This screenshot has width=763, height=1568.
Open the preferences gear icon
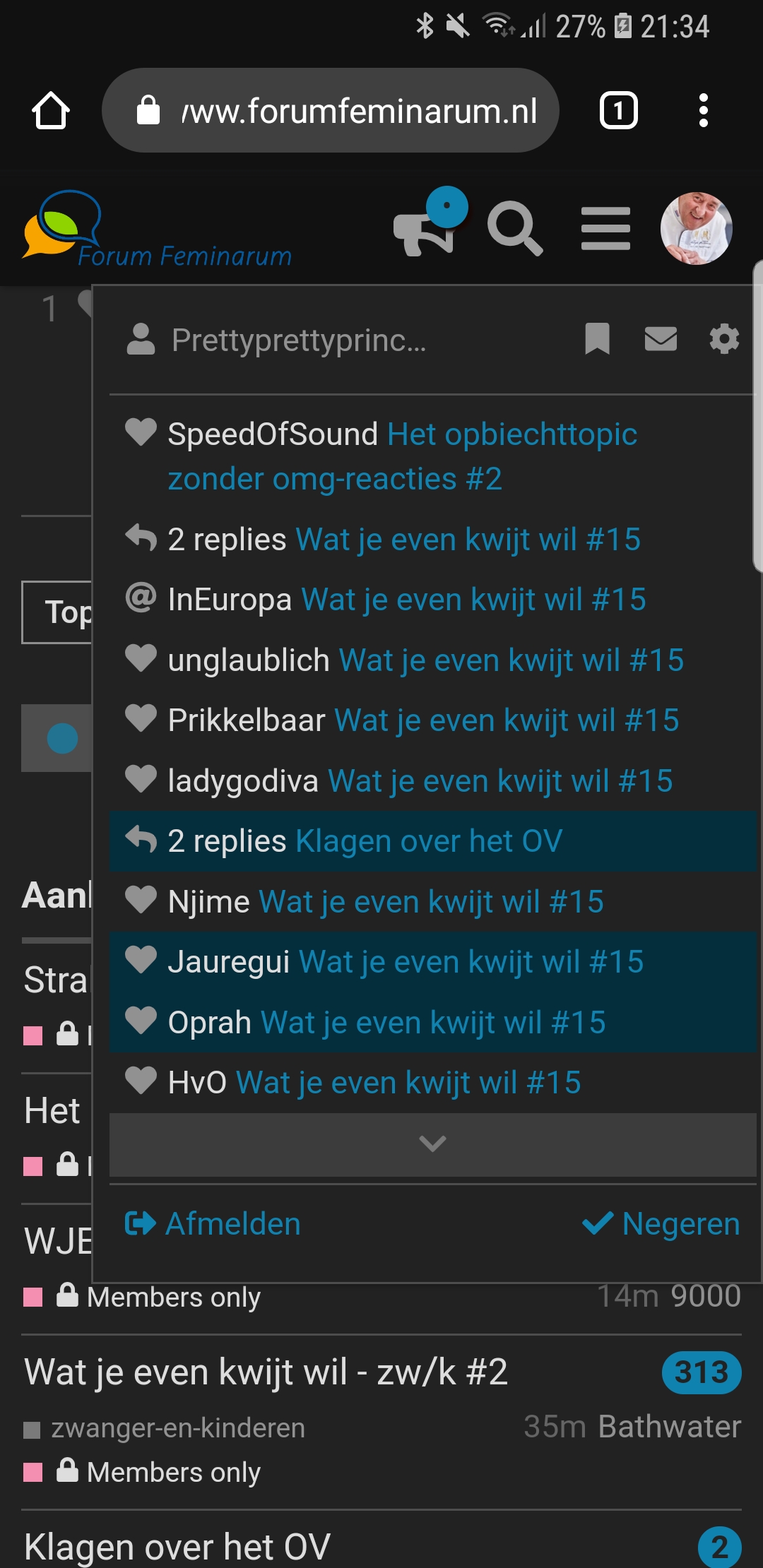724,339
